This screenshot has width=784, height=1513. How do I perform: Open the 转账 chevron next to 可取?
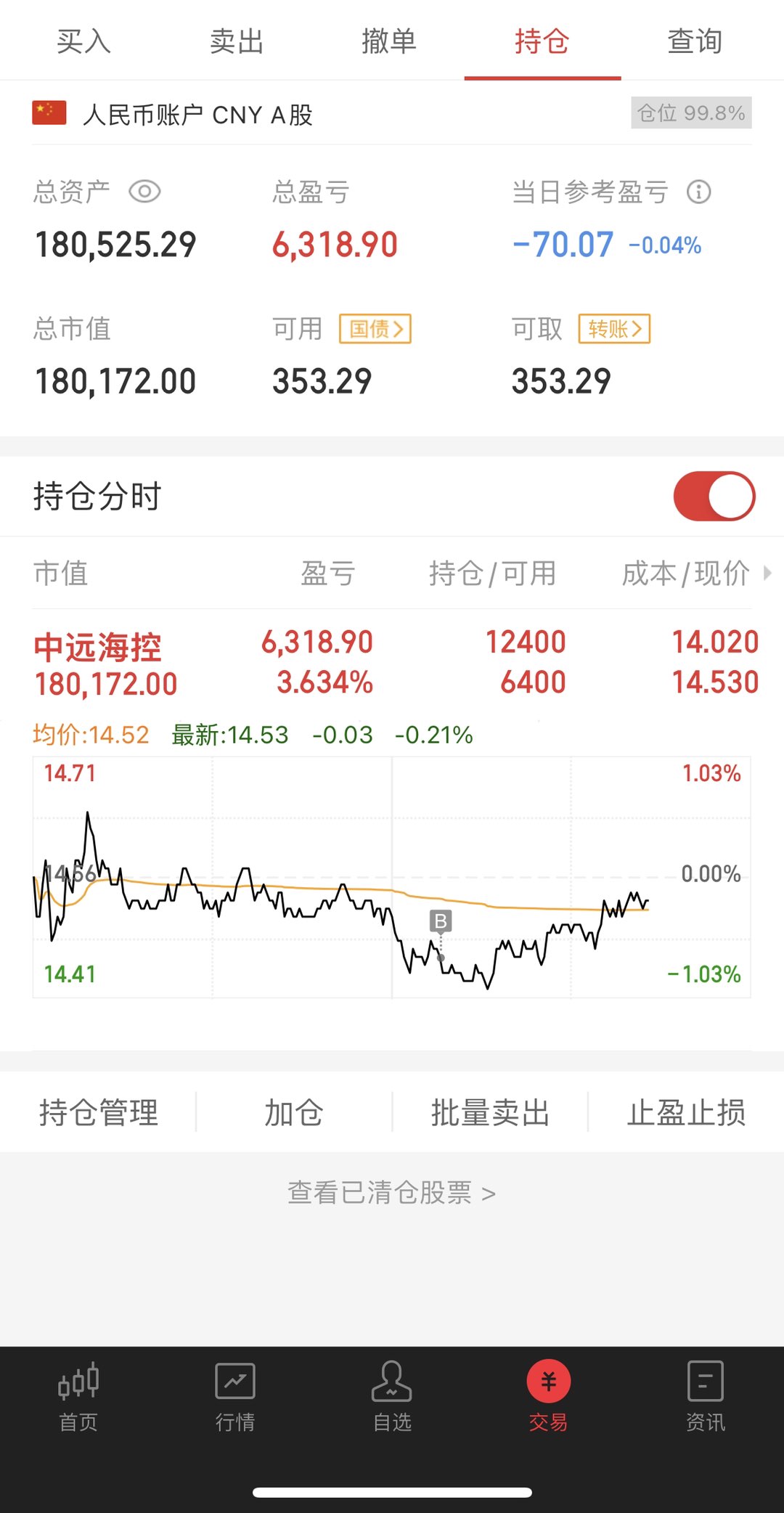pyautogui.click(x=614, y=329)
